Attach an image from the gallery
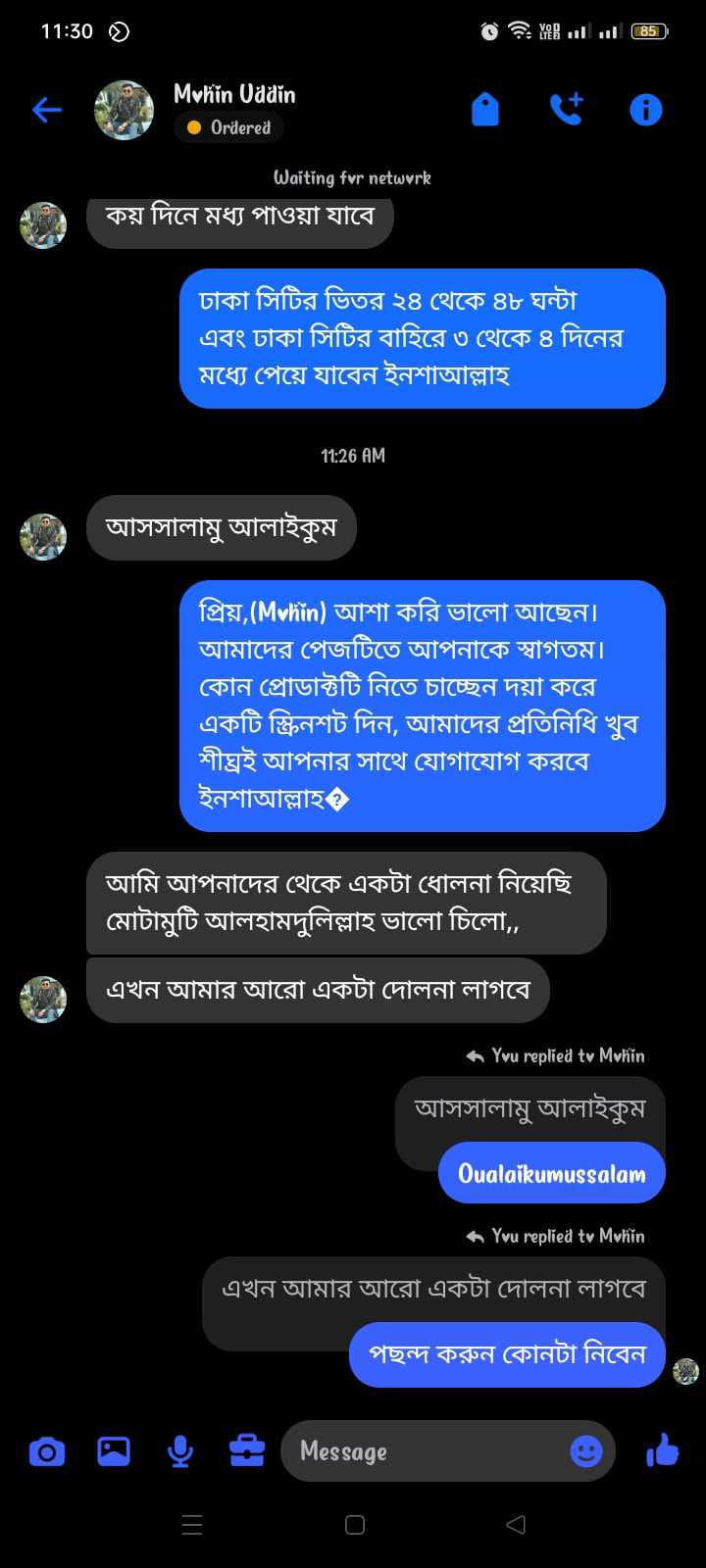 coord(114,1450)
